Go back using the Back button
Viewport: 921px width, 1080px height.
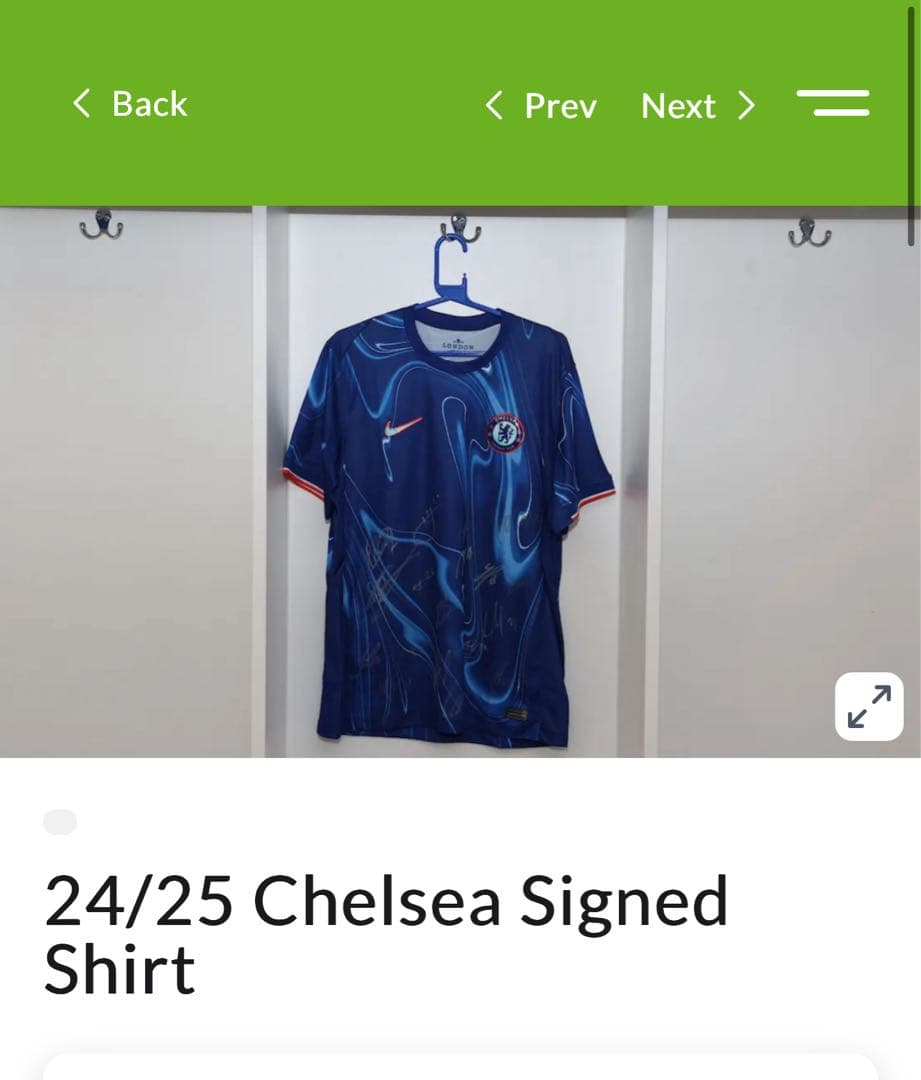point(130,104)
